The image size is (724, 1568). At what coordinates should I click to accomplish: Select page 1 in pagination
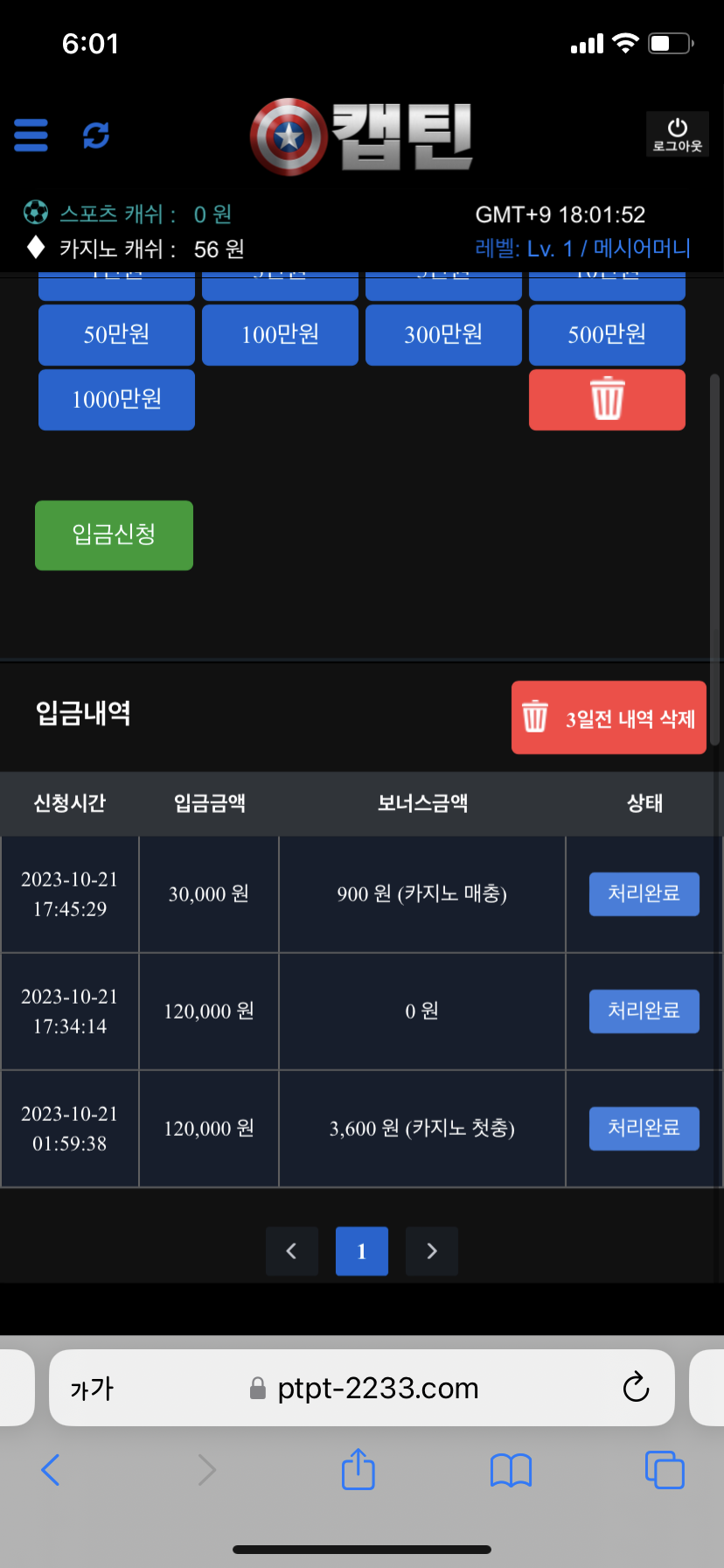[x=362, y=1251]
